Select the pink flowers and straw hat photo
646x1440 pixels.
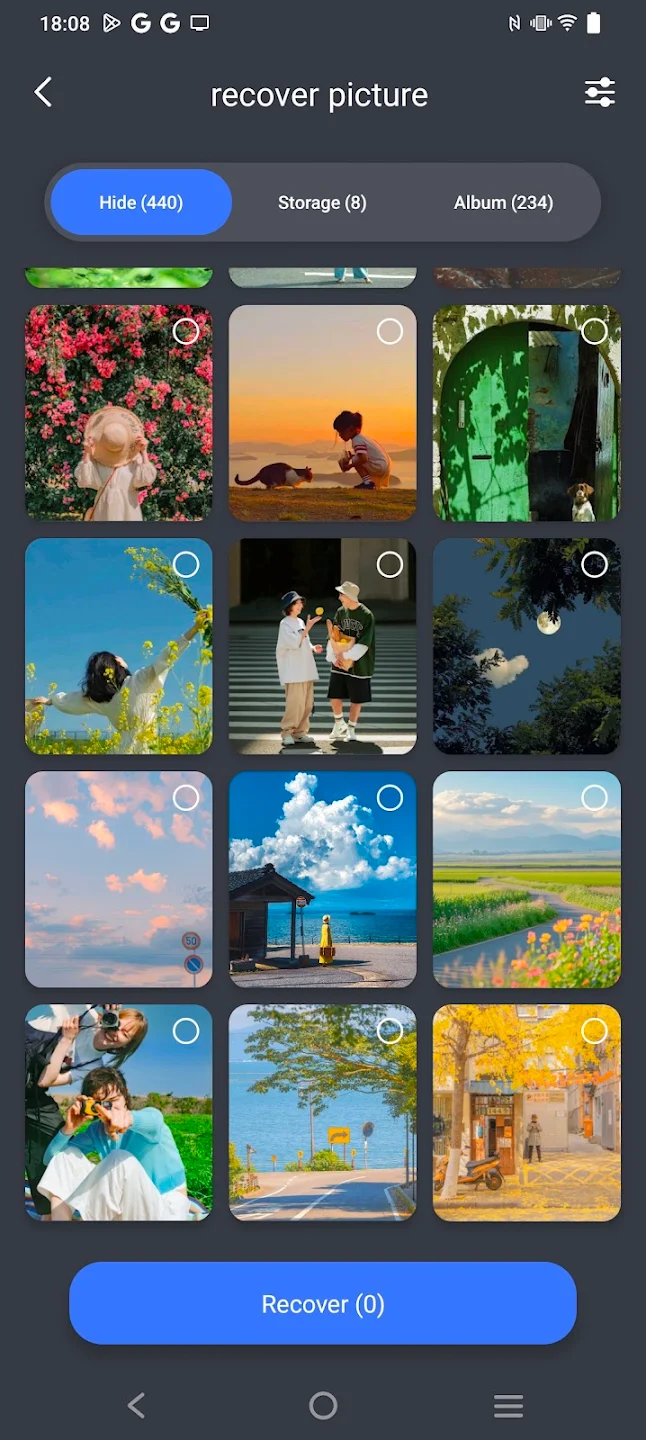186,331
